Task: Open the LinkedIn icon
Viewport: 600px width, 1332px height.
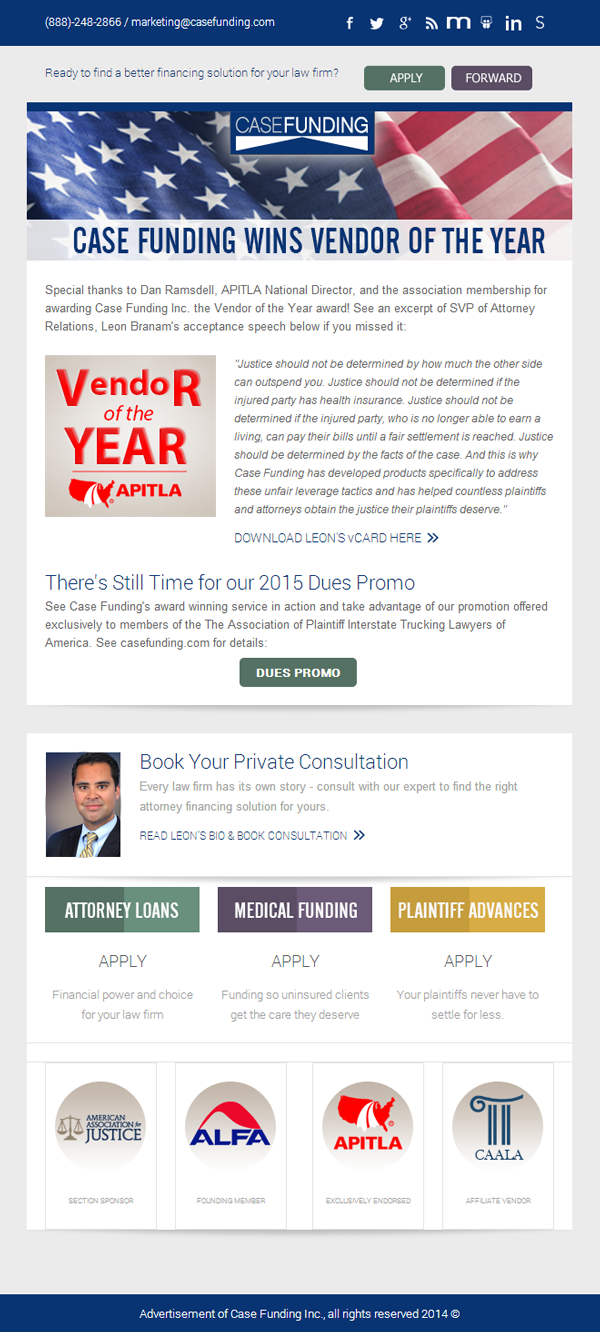Action: tap(513, 23)
